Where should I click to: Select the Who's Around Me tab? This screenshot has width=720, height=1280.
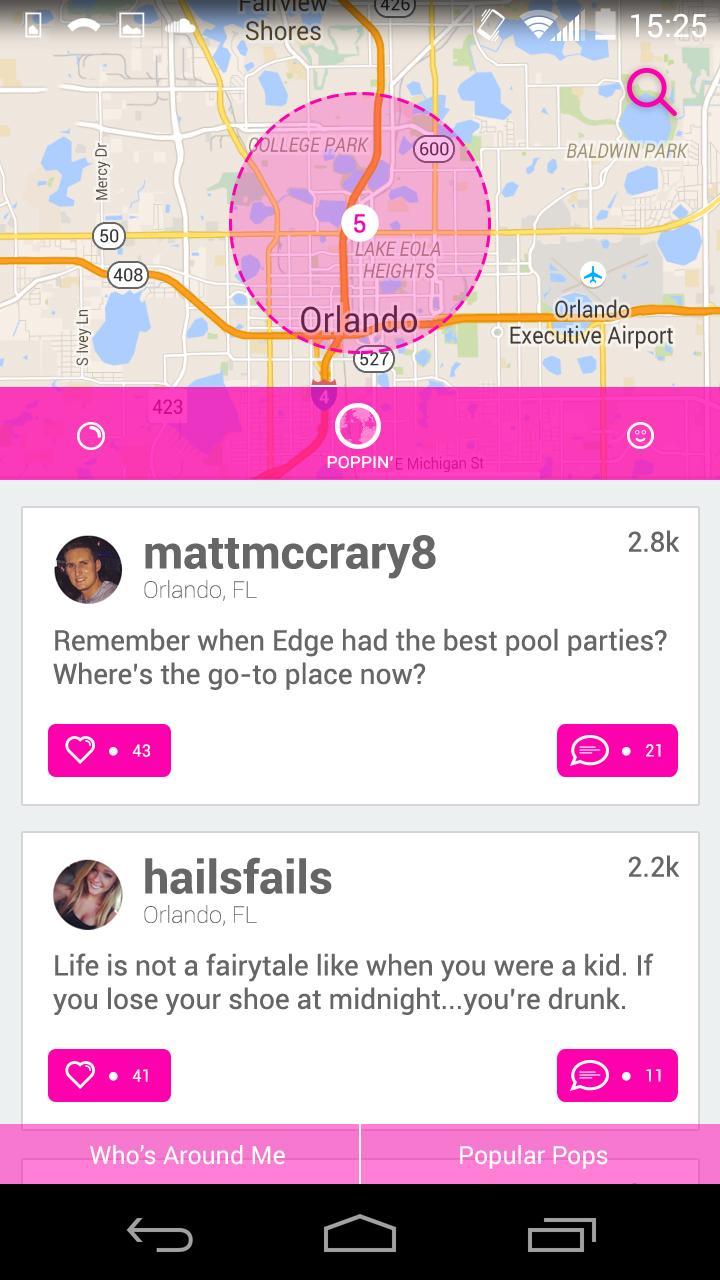pyautogui.click(x=186, y=1155)
